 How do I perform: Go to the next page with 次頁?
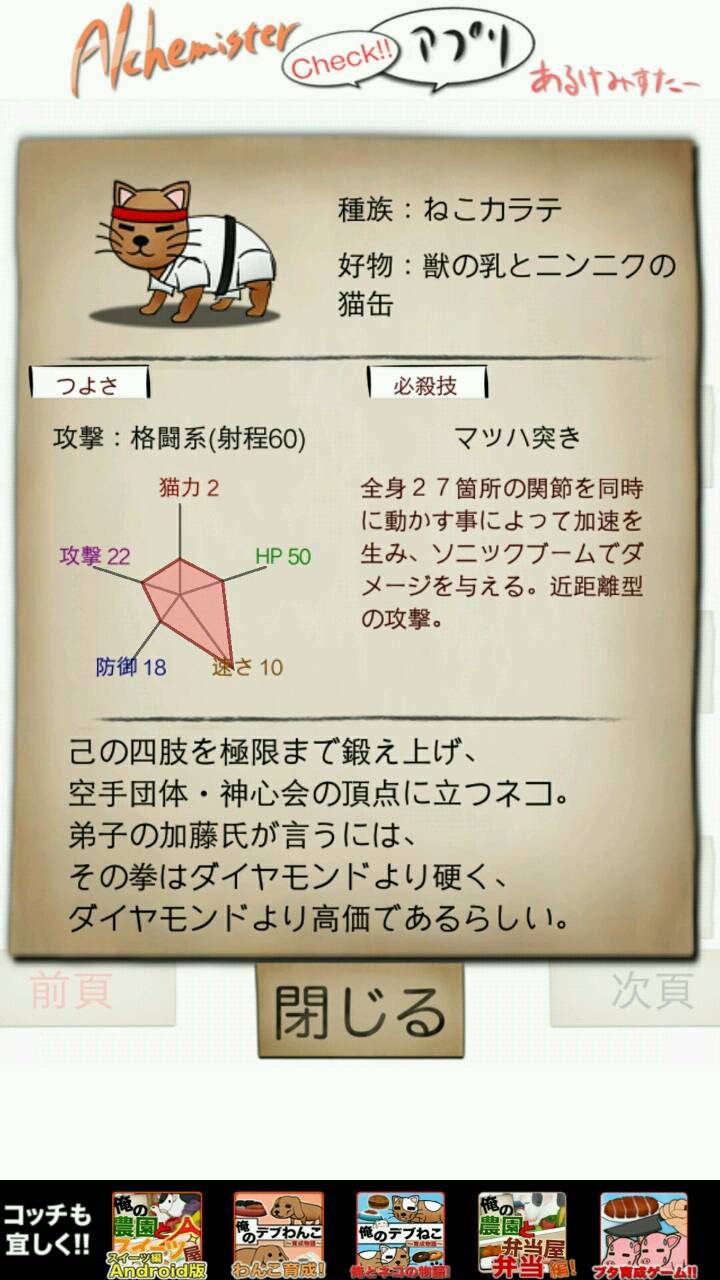pyautogui.click(x=650, y=992)
